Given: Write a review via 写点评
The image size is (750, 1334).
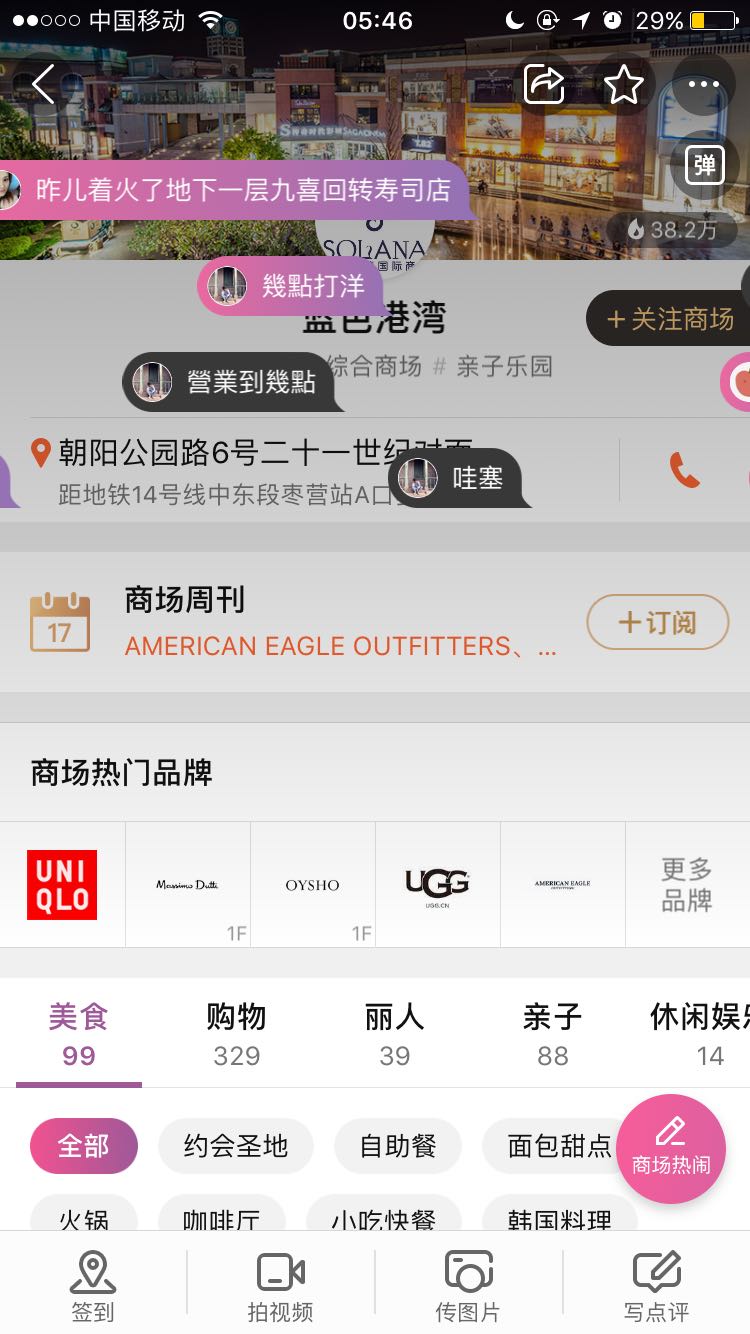Looking at the screenshot, I should click(657, 1286).
